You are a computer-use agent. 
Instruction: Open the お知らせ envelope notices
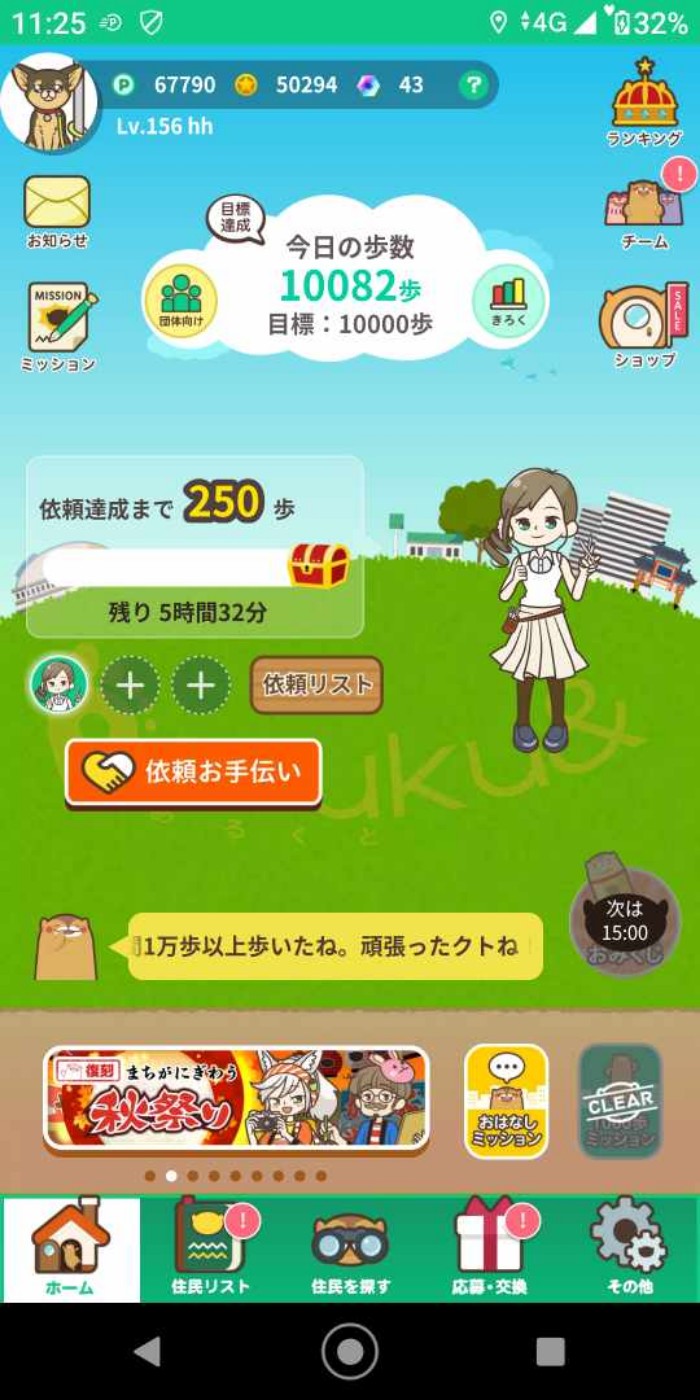(57, 210)
